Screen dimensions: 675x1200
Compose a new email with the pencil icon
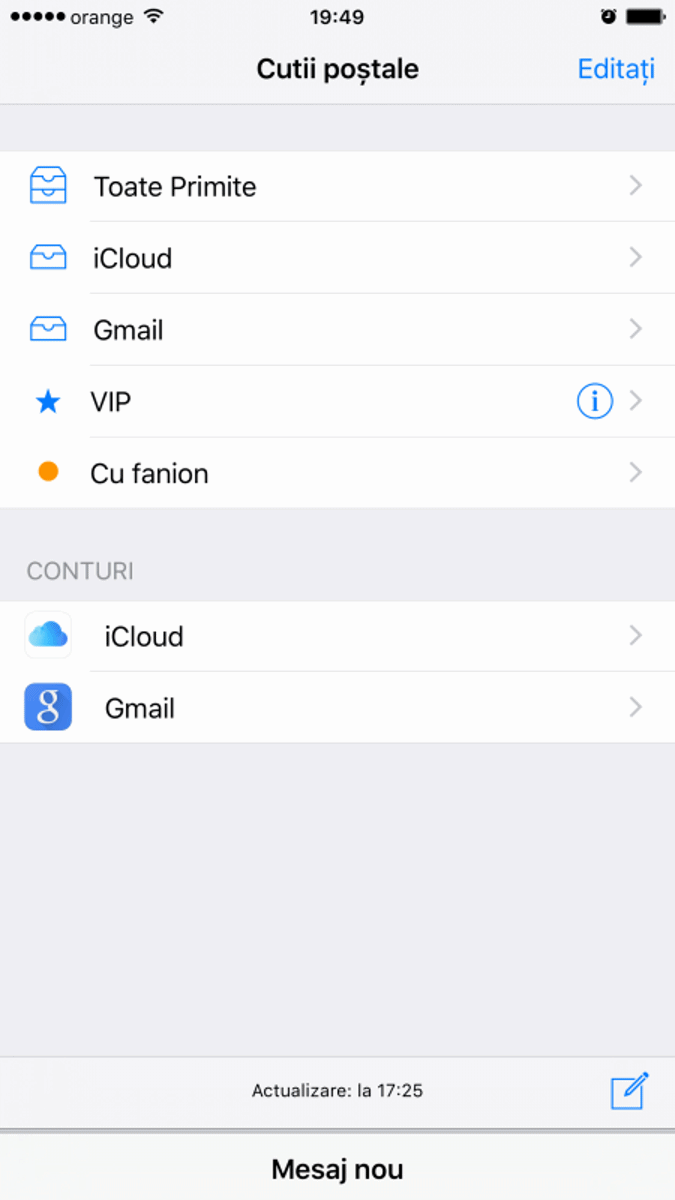click(x=630, y=1091)
